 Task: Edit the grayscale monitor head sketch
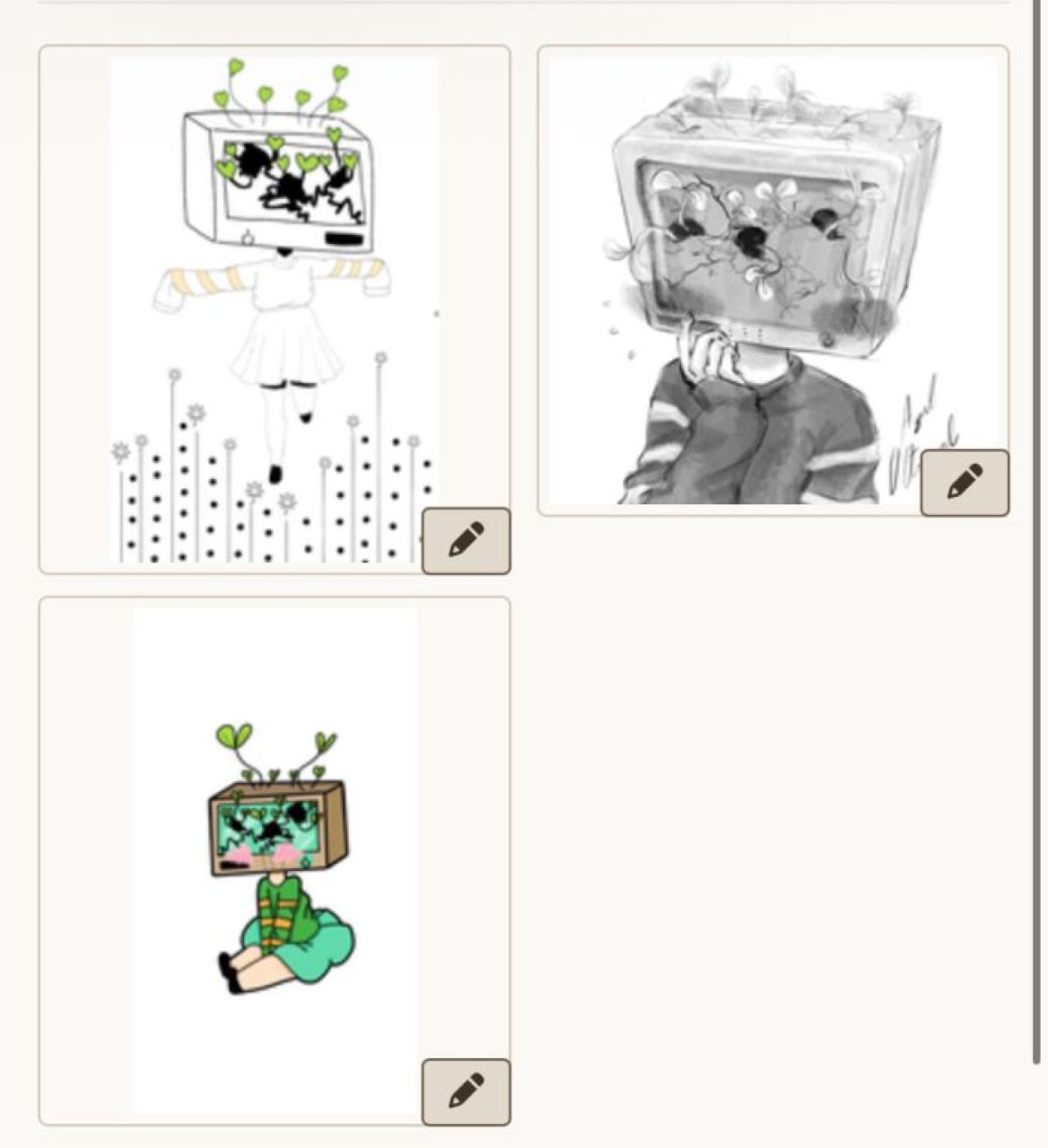click(x=964, y=482)
